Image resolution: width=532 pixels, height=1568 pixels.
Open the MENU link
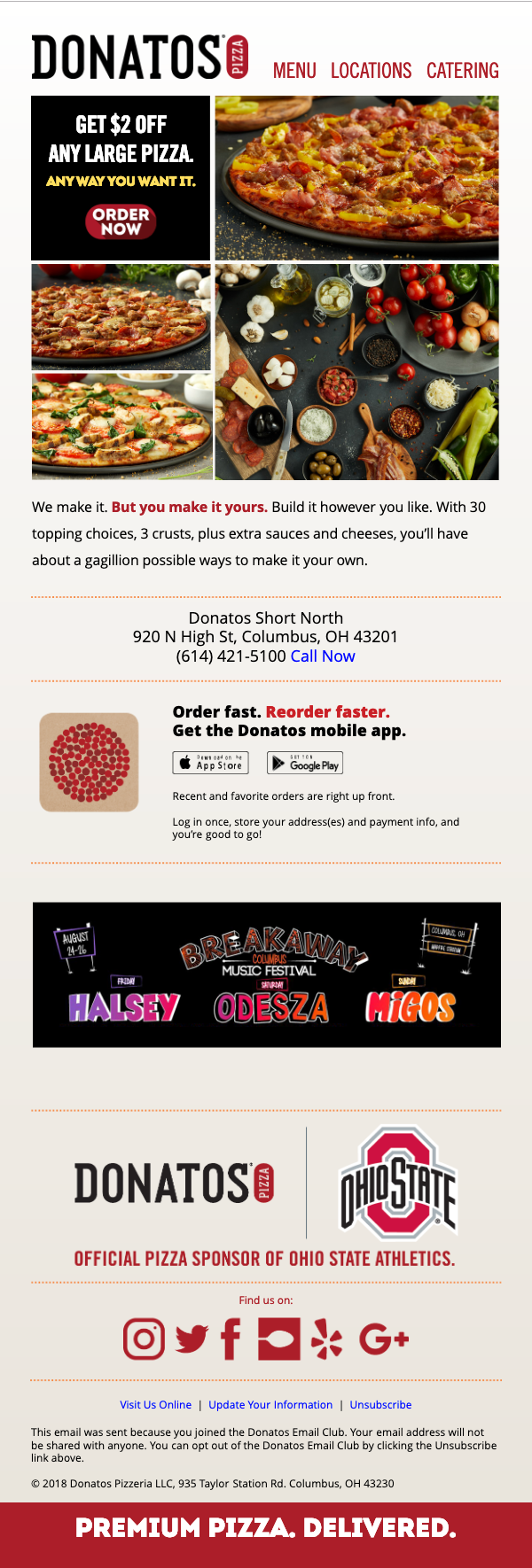294,71
